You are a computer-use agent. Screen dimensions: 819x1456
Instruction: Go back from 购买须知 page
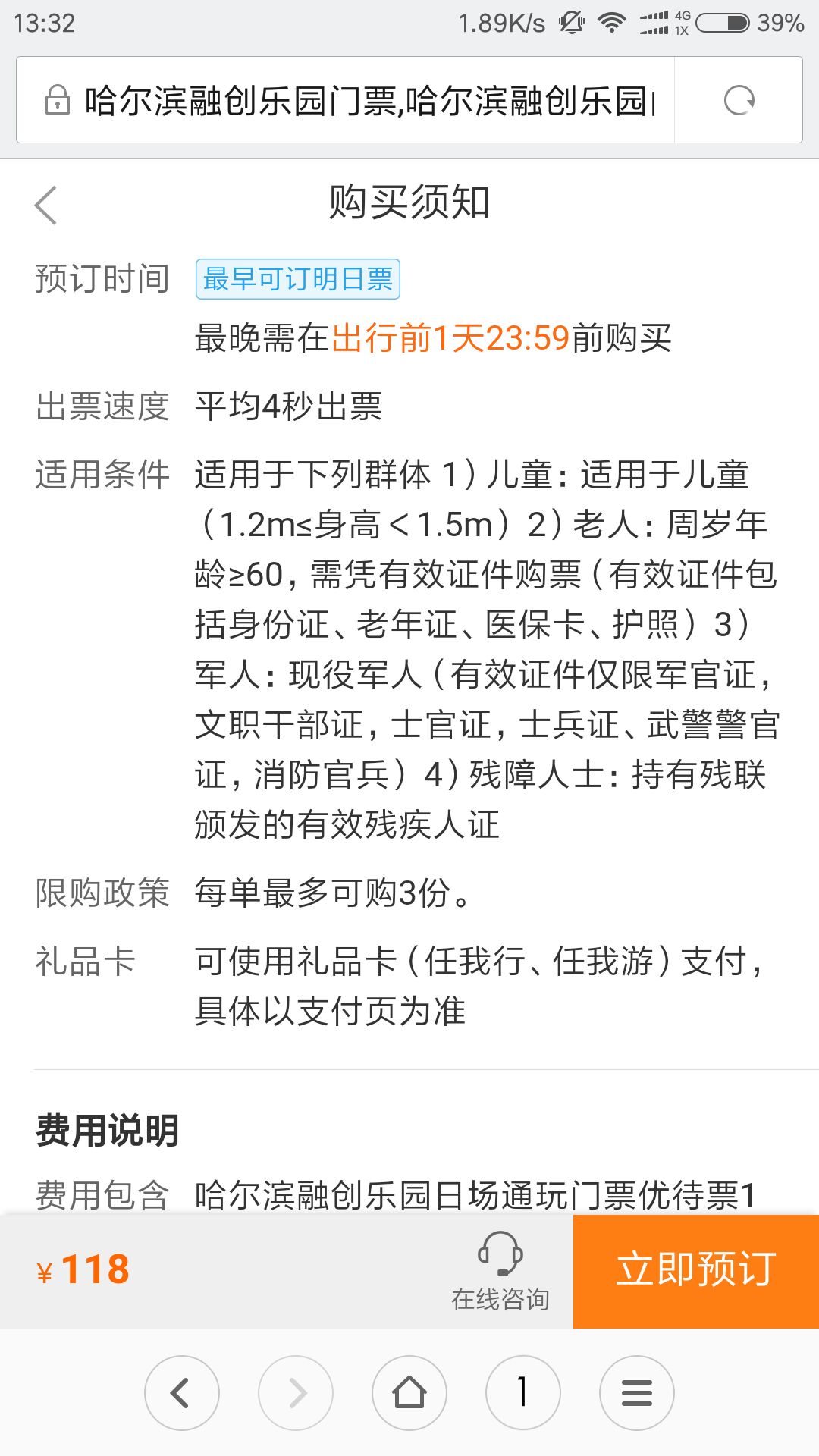[x=46, y=205]
